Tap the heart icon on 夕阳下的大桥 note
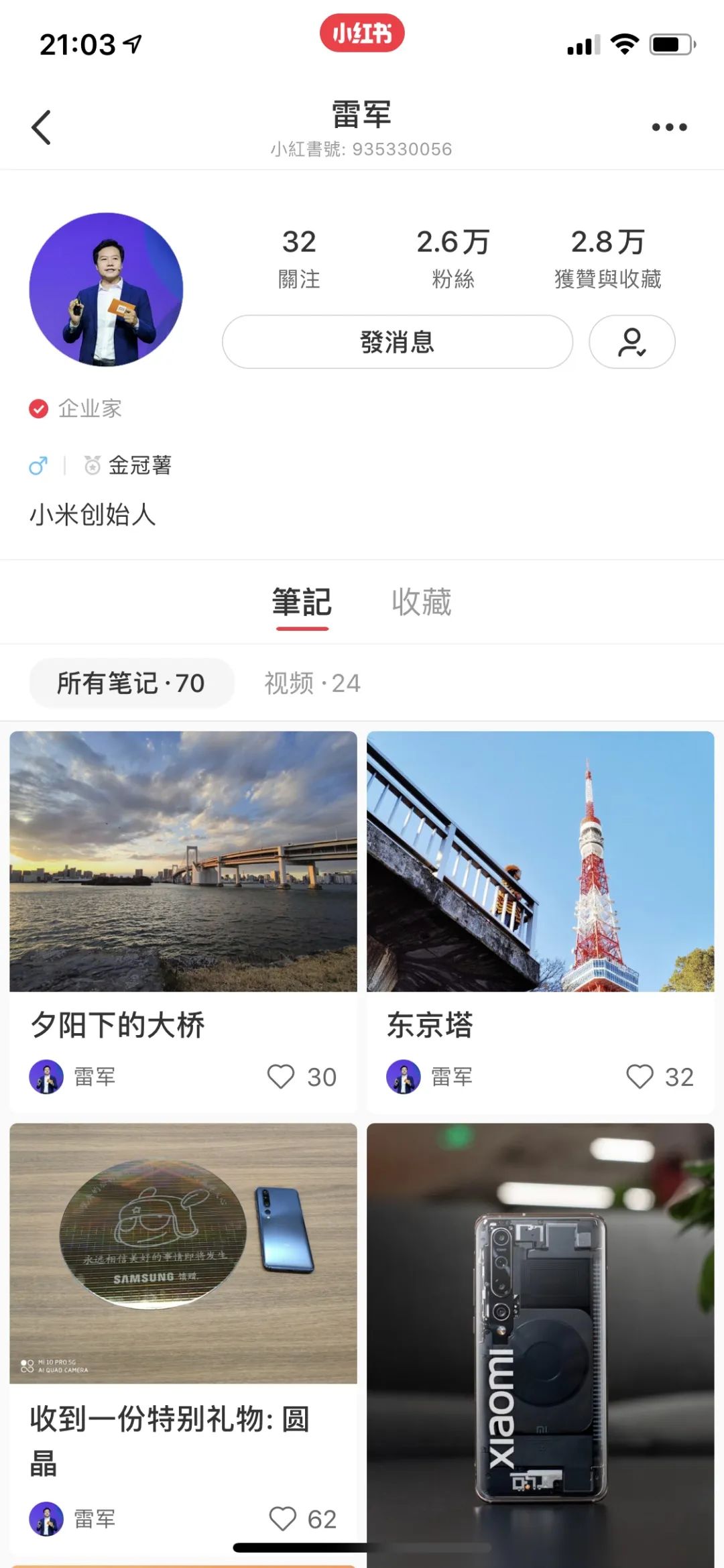 pos(282,1077)
